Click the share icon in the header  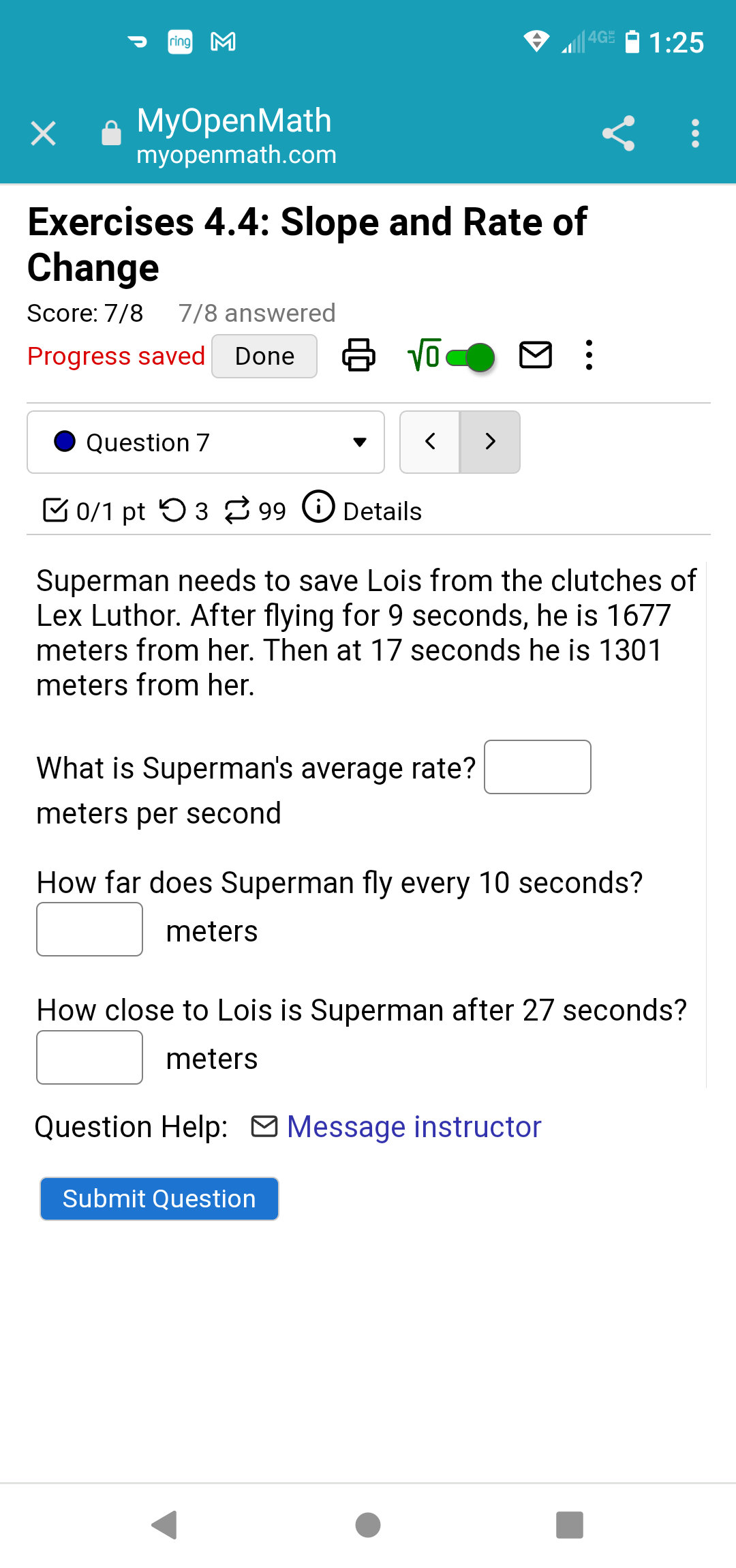pos(619,134)
